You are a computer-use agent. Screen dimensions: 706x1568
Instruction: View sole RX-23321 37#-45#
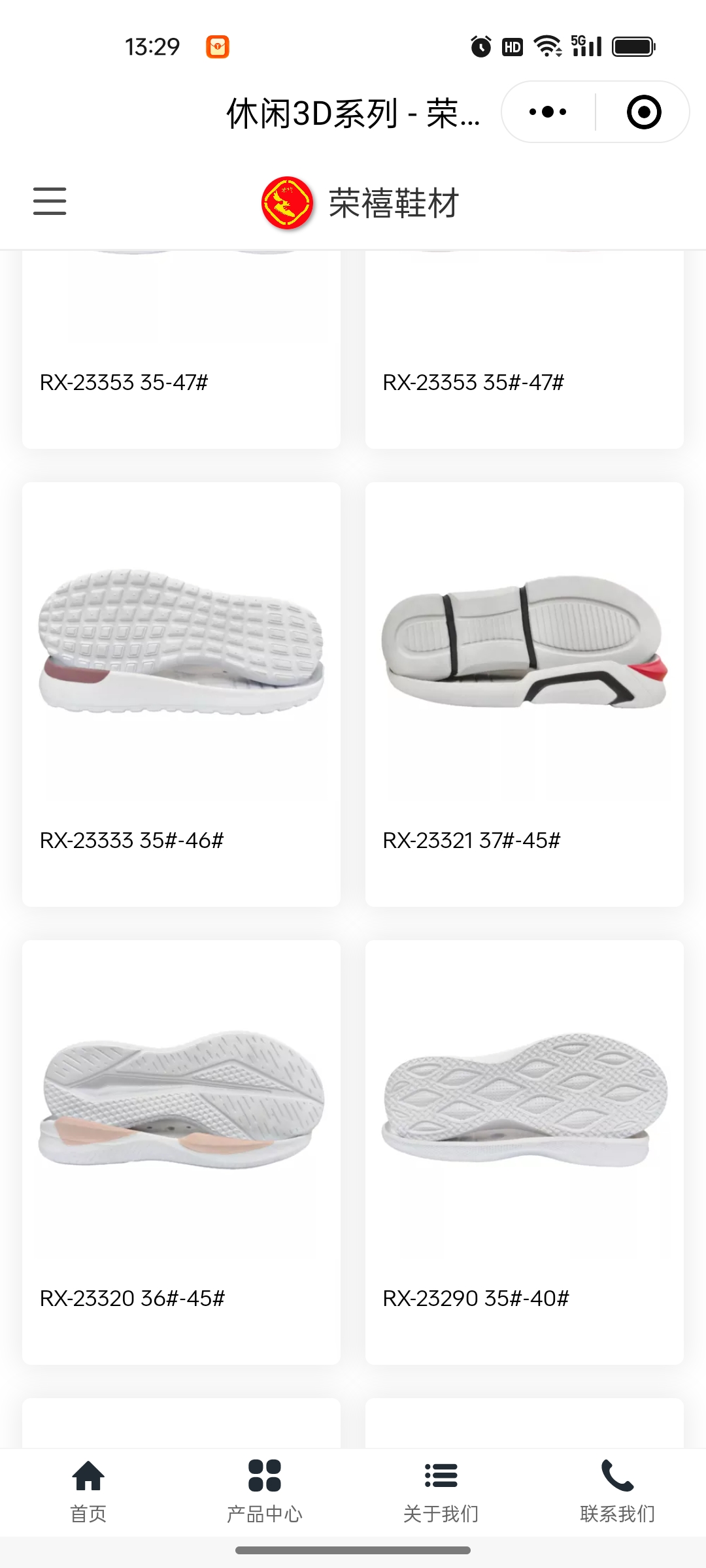[524, 694]
